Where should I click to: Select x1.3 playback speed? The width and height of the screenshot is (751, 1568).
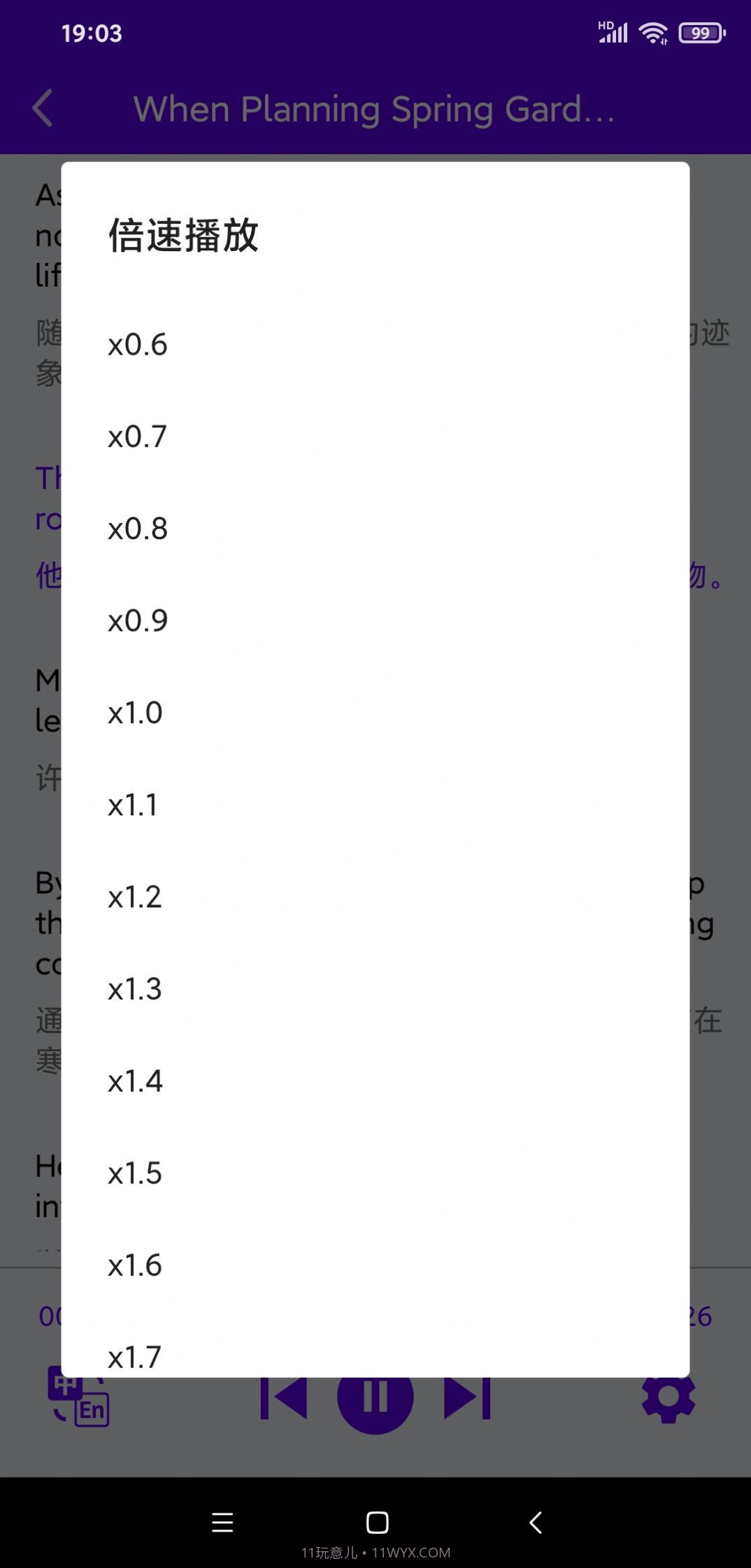tap(135, 989)
